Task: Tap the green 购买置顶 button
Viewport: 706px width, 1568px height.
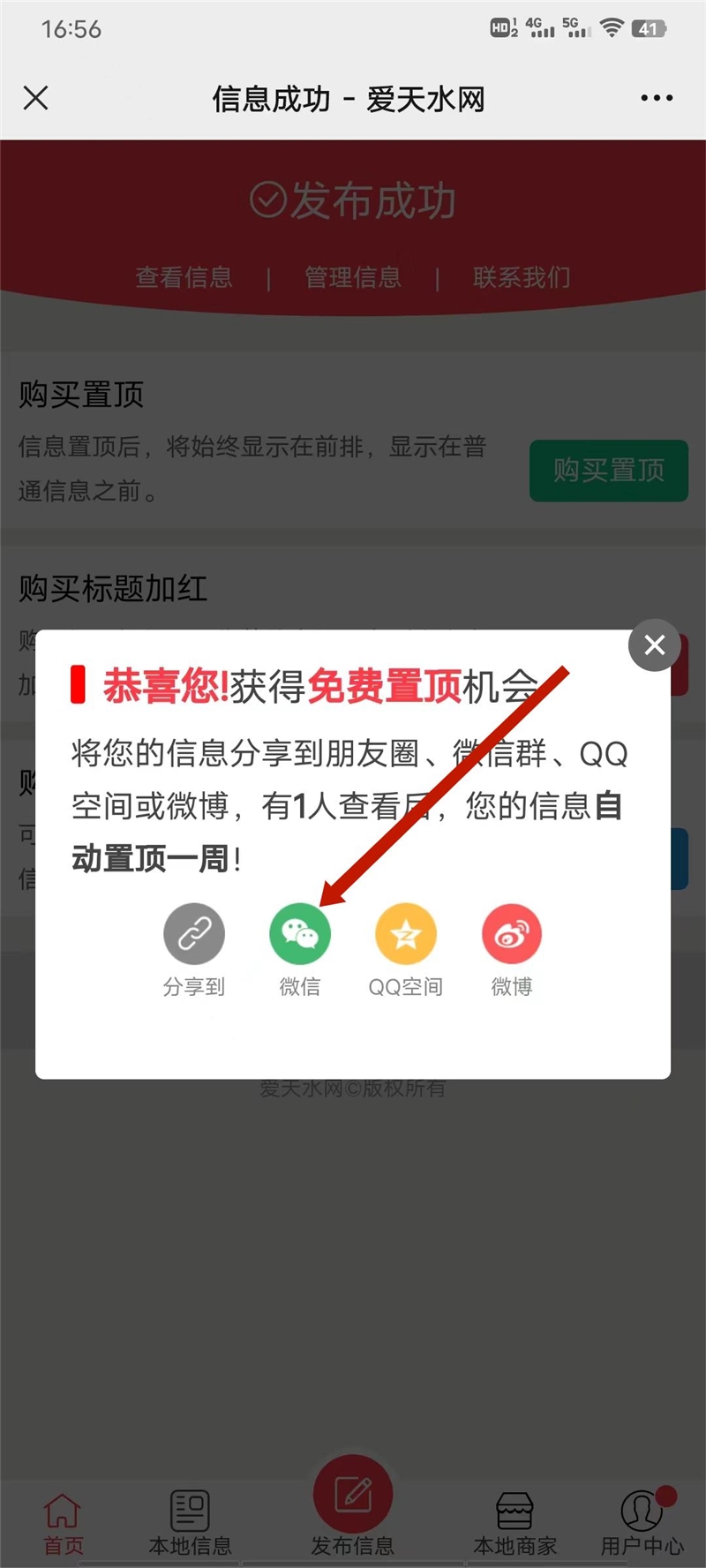Action: click(x=608, y=471)
